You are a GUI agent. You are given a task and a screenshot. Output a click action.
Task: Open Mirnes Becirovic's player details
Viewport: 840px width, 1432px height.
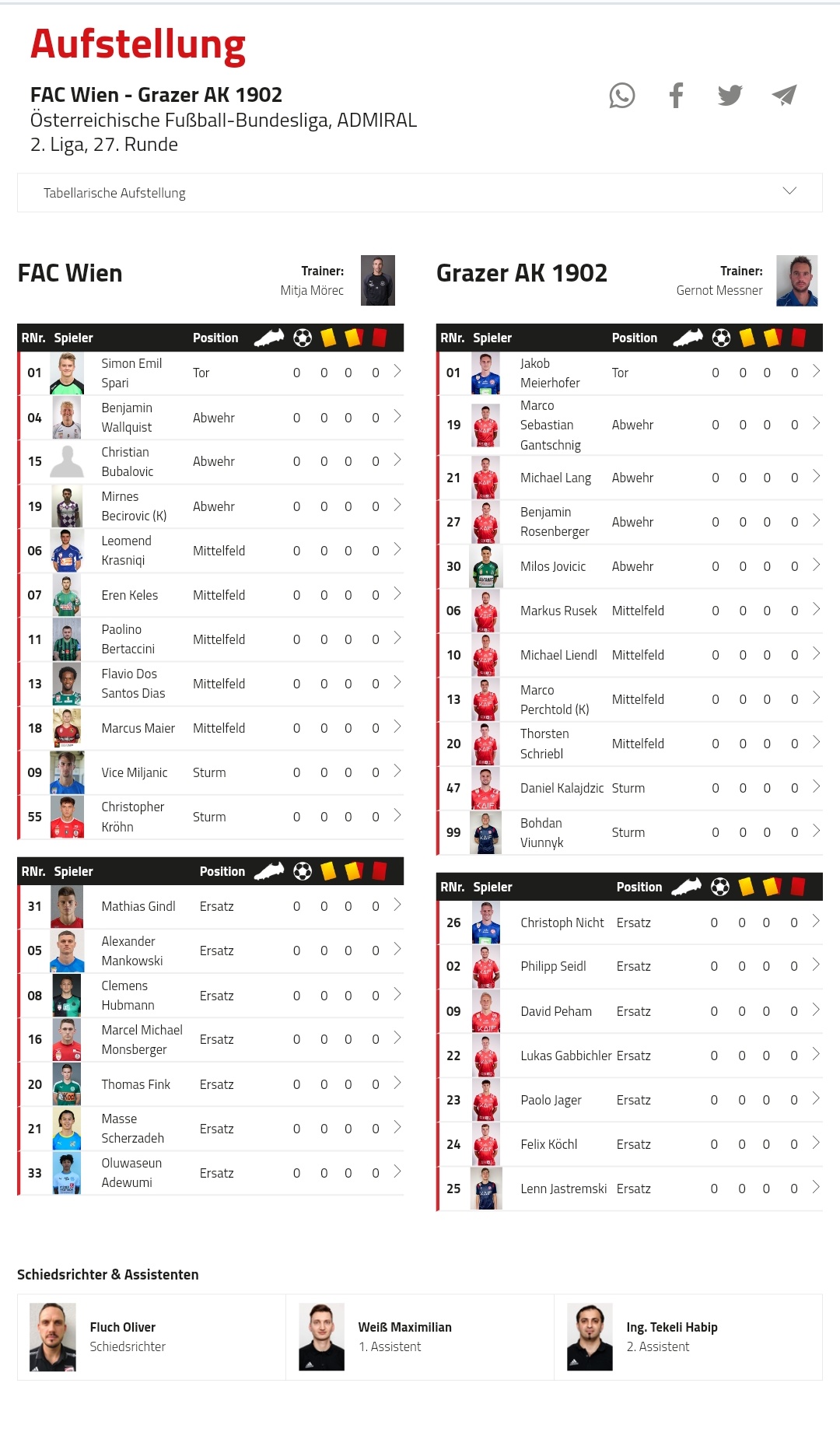coord(211,506)
